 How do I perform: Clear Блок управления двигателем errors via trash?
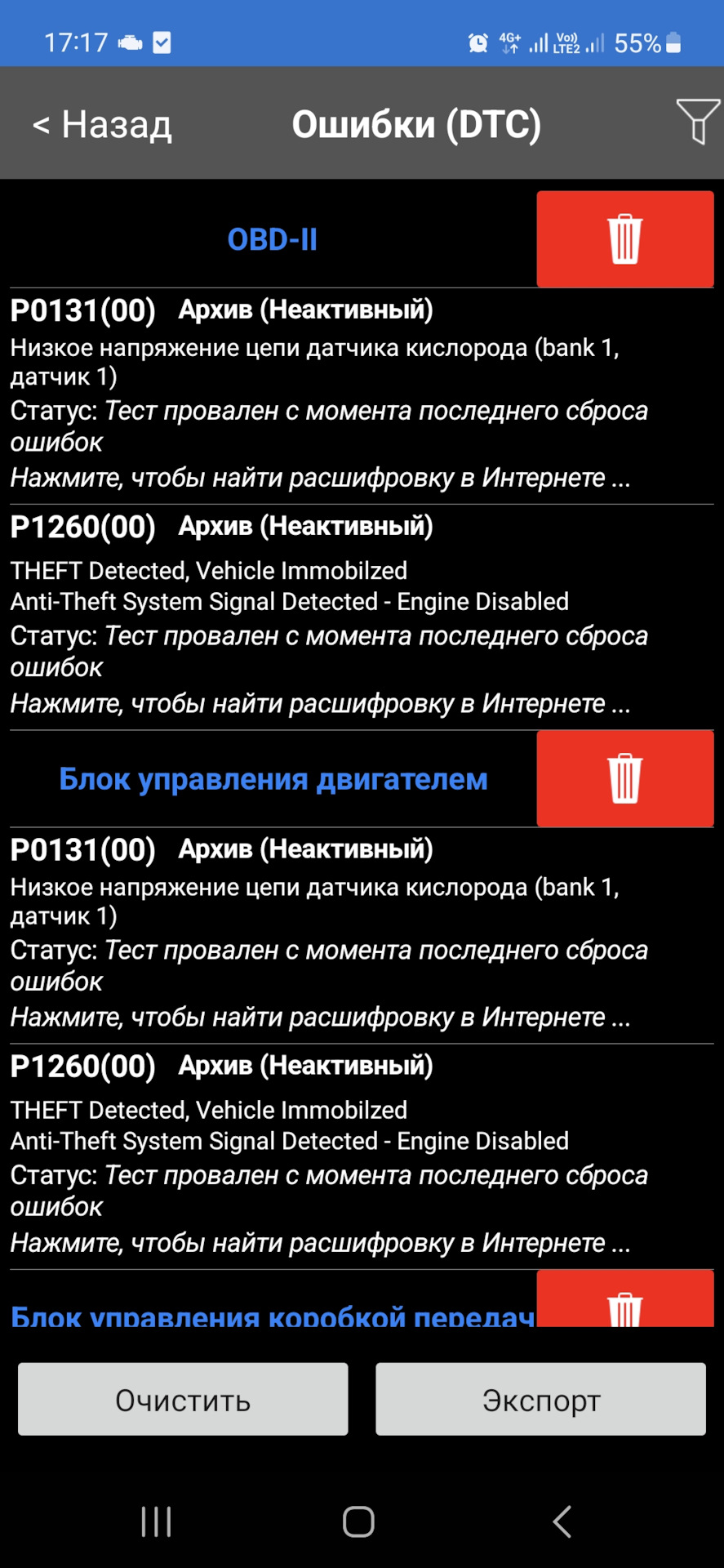point(624,779)
